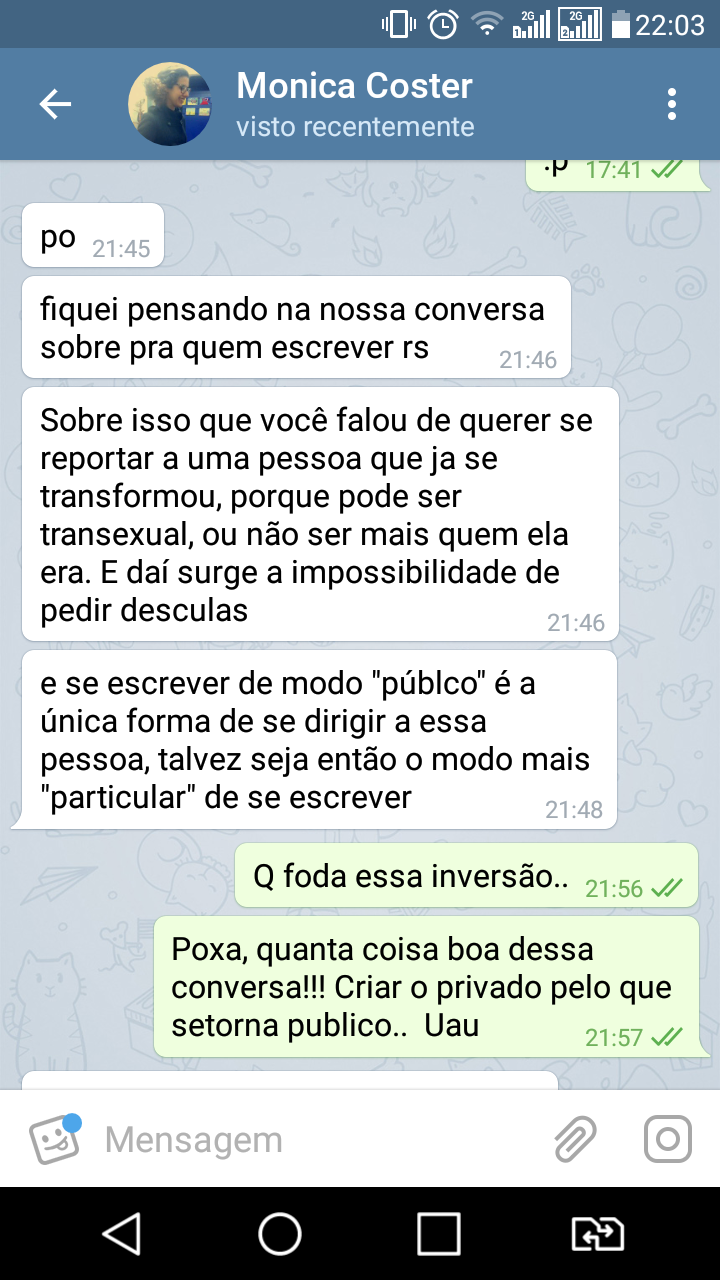Open Monica Coster's profile photo
Screen dimensions: 720x1280
(170, 104)
